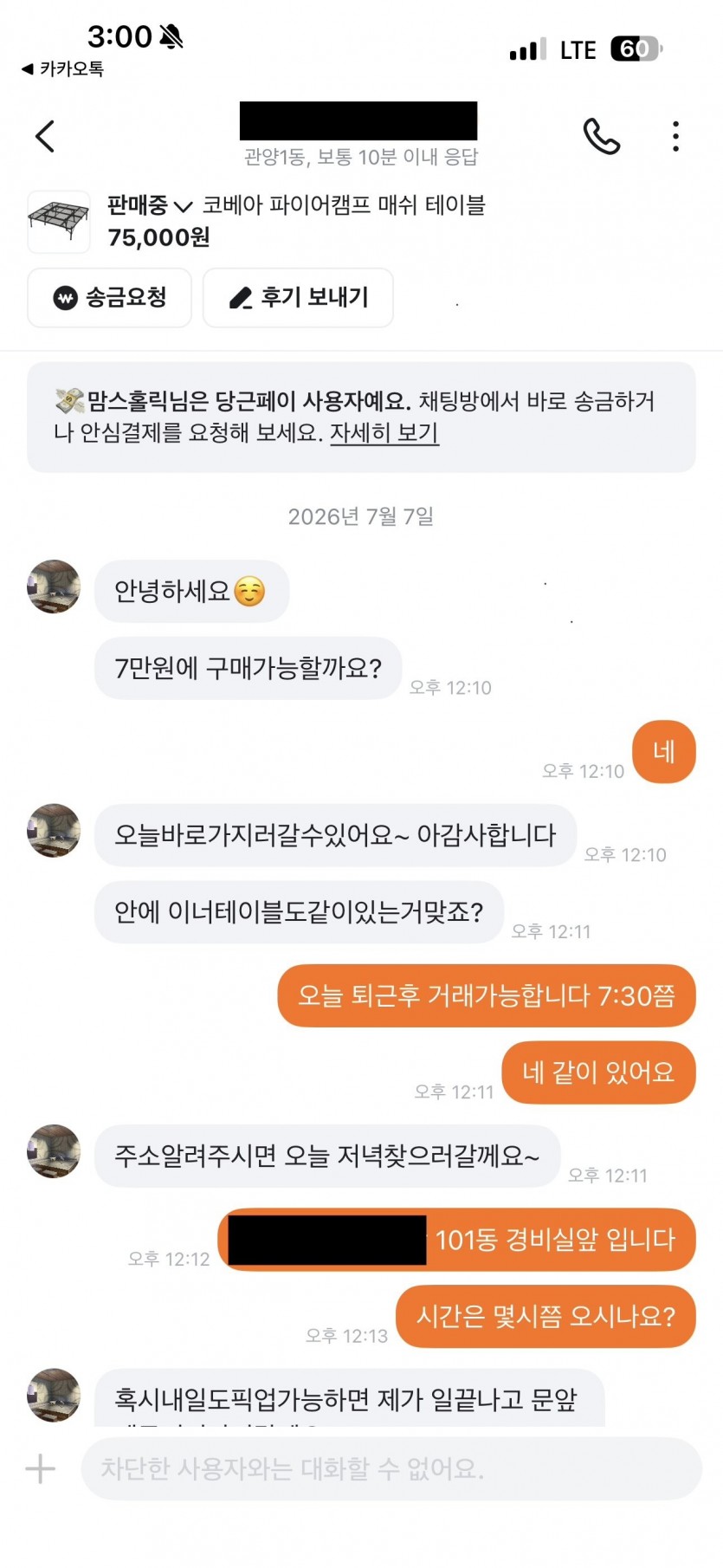Open the three-dot overflow menu
723x1568 pixels.
[675, 136]
